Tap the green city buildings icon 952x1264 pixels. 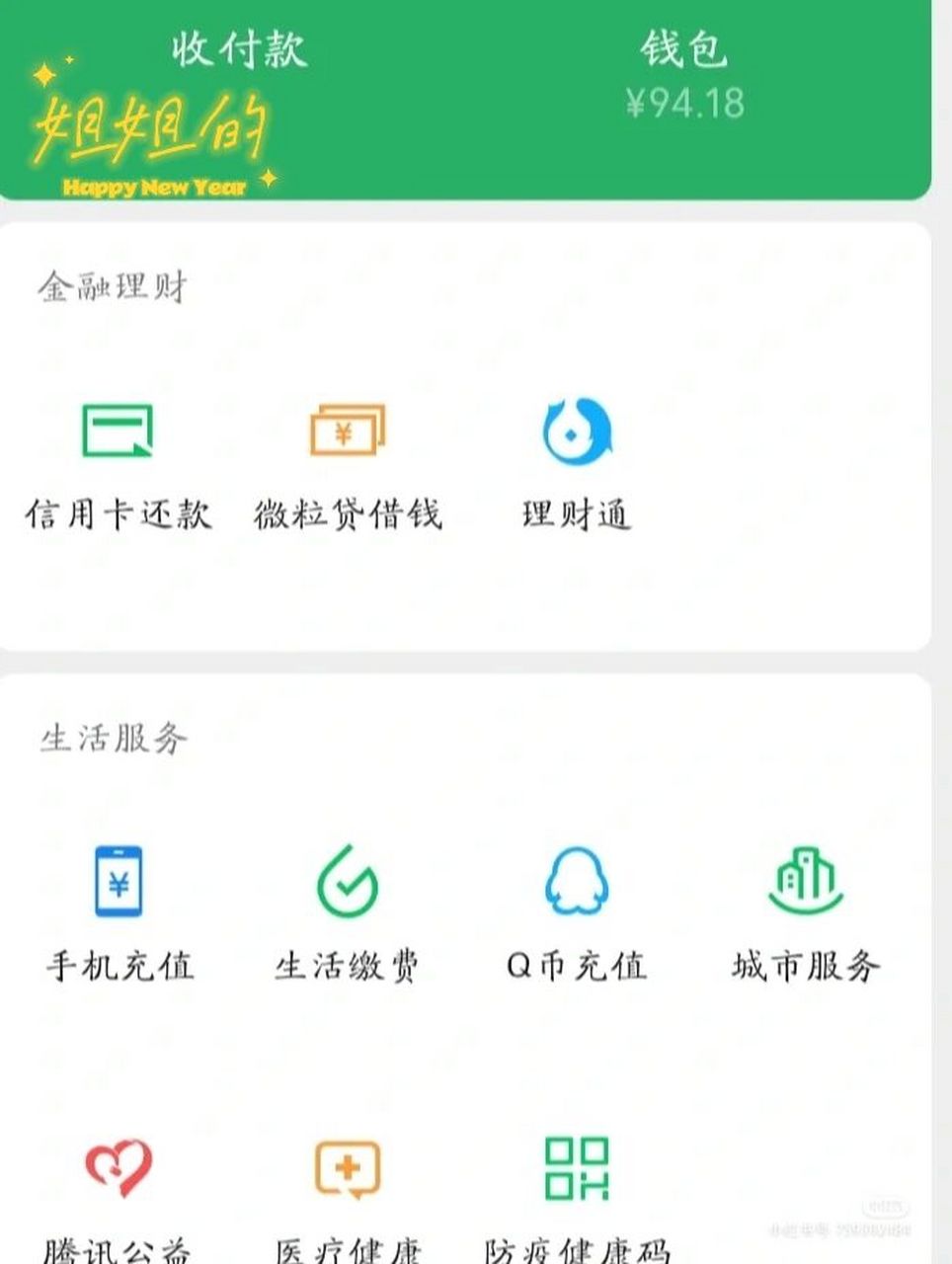(x=805, y=882)
